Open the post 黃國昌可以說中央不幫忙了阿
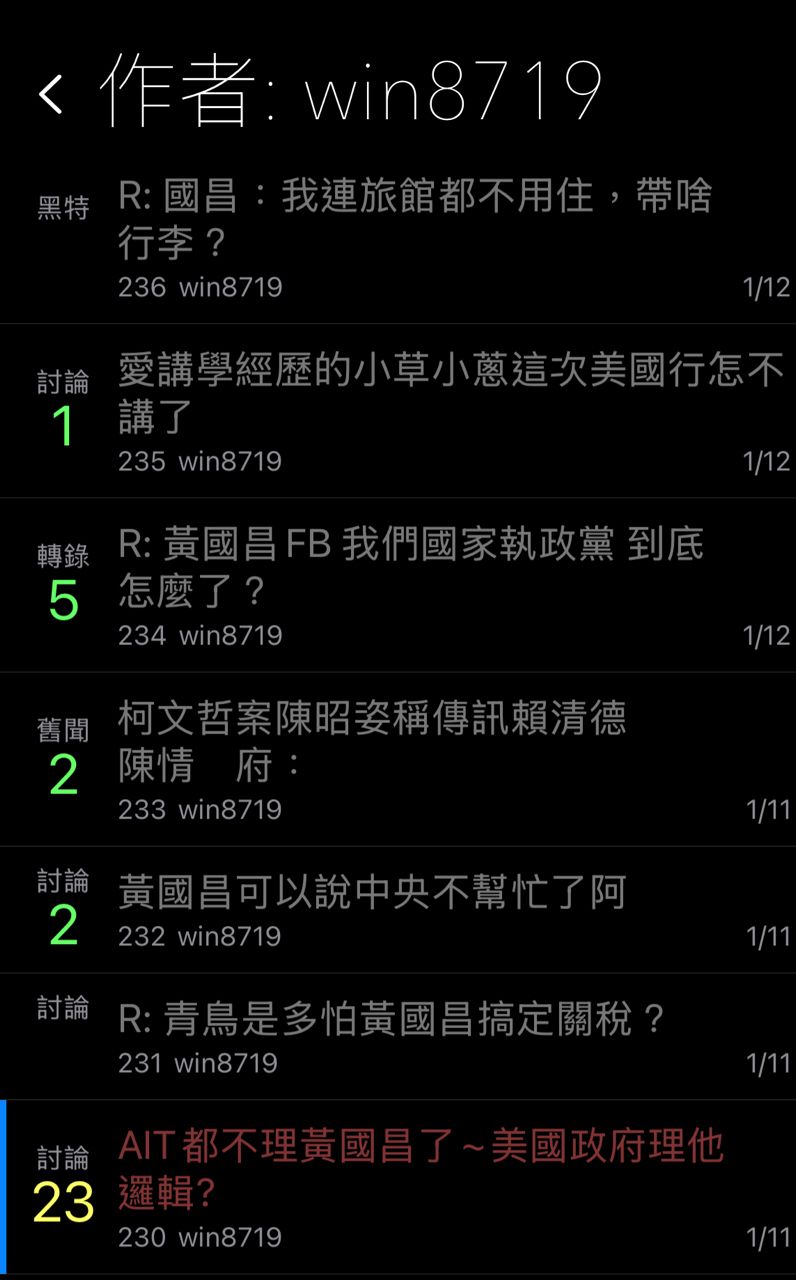Image resolution: width=796 pixels, height=1280 pixels. [x=372, y=893]
